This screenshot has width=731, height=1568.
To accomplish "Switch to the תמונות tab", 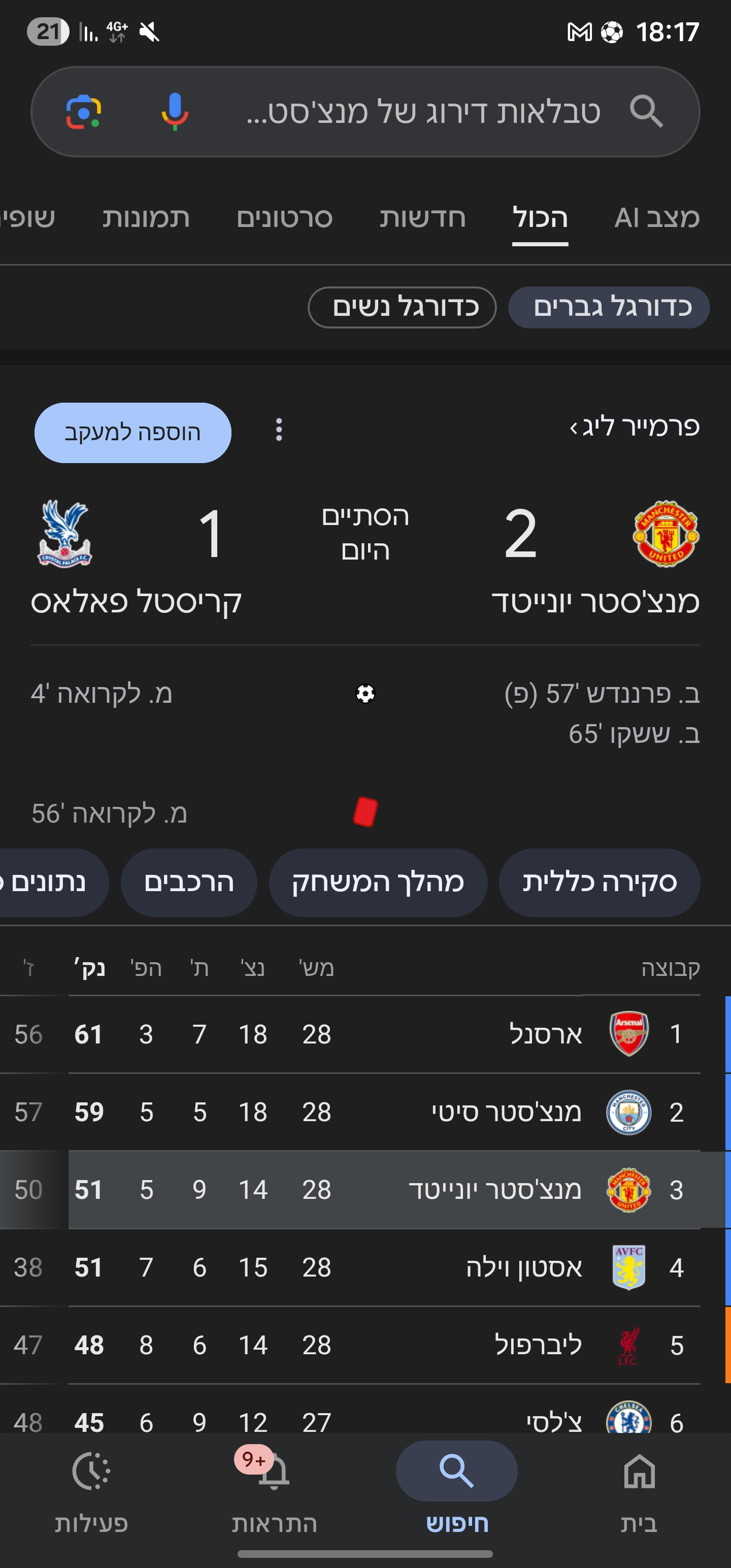I will 146,218.
